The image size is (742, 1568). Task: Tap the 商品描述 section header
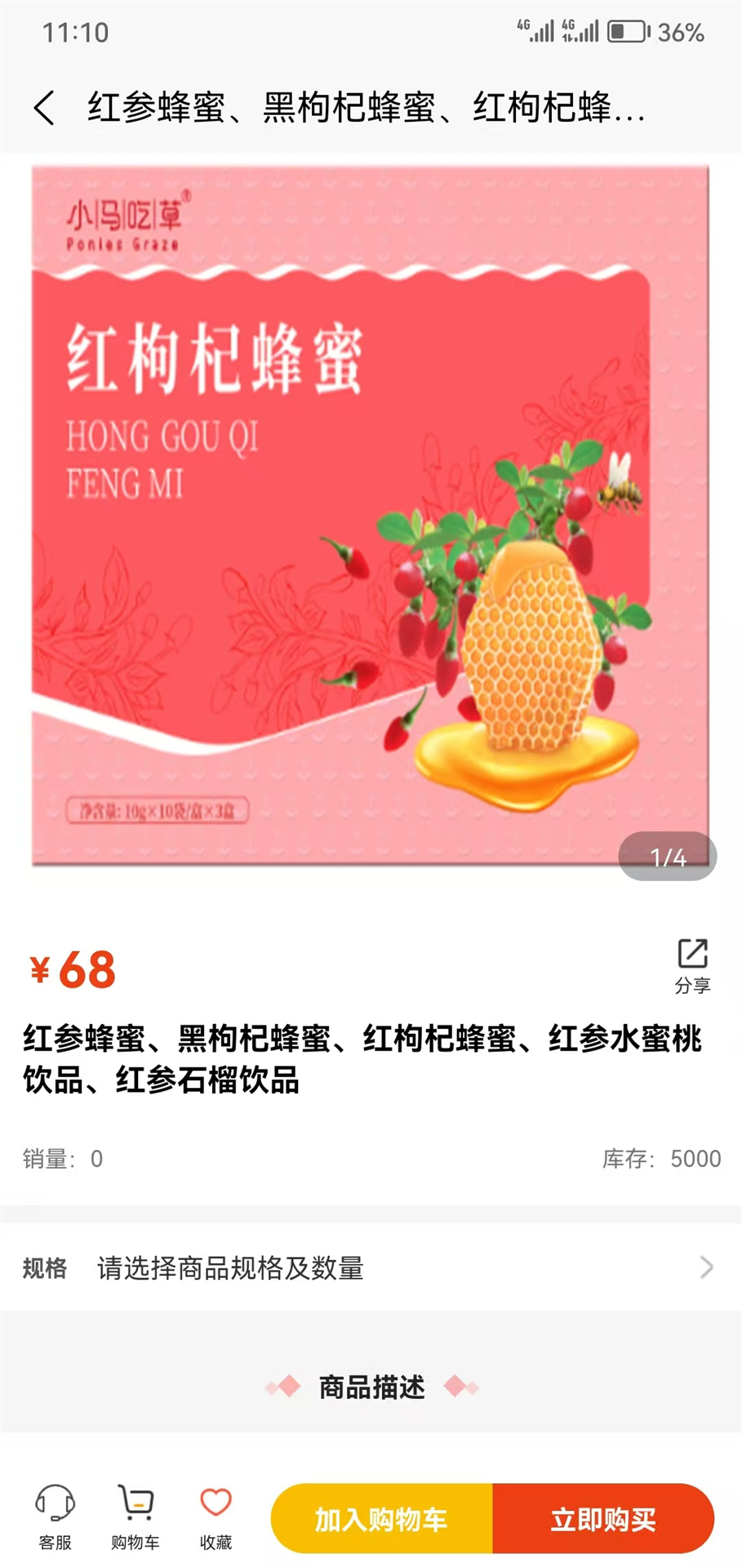pyautogui.click(x=371, y=1387)
